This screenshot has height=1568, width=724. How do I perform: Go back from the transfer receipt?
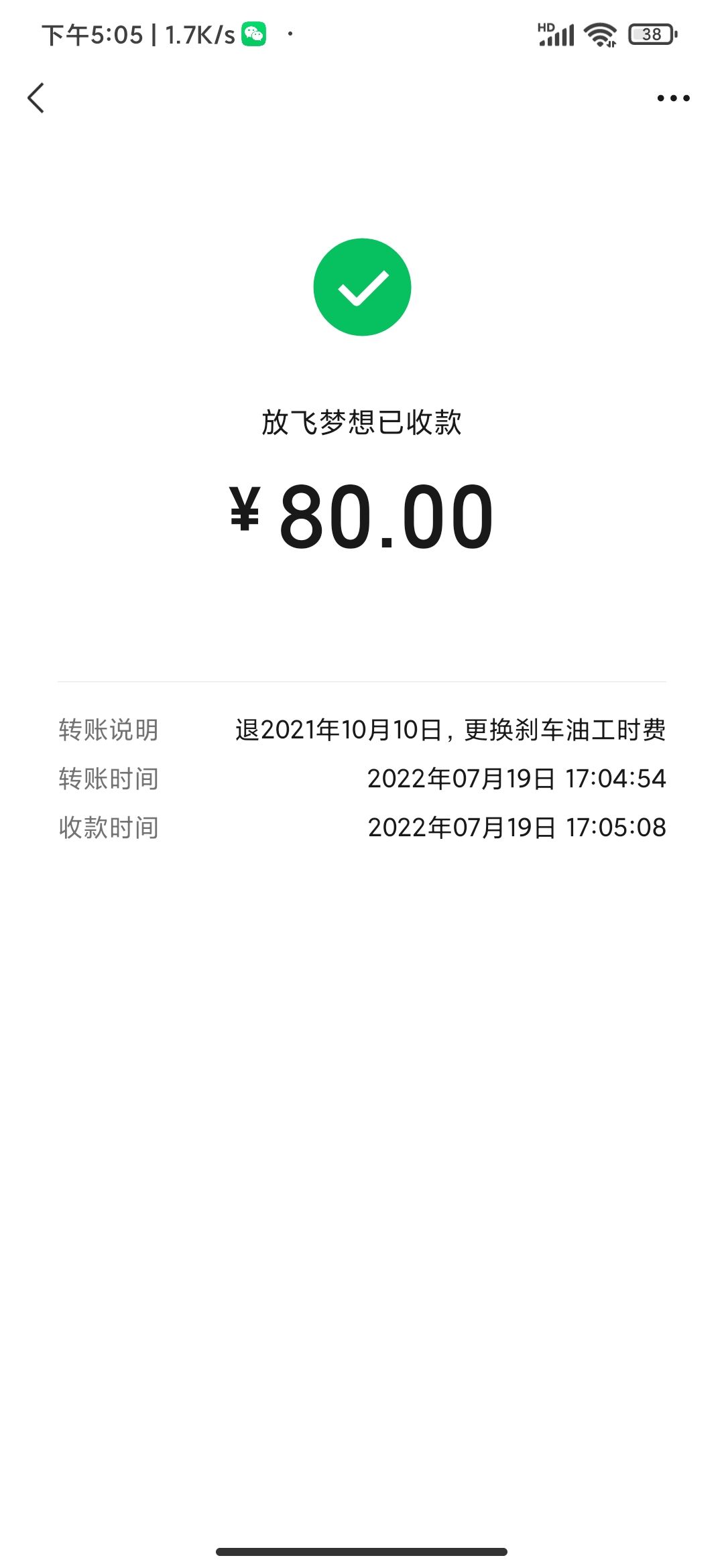pyautogui.click(x=36, y=98)
